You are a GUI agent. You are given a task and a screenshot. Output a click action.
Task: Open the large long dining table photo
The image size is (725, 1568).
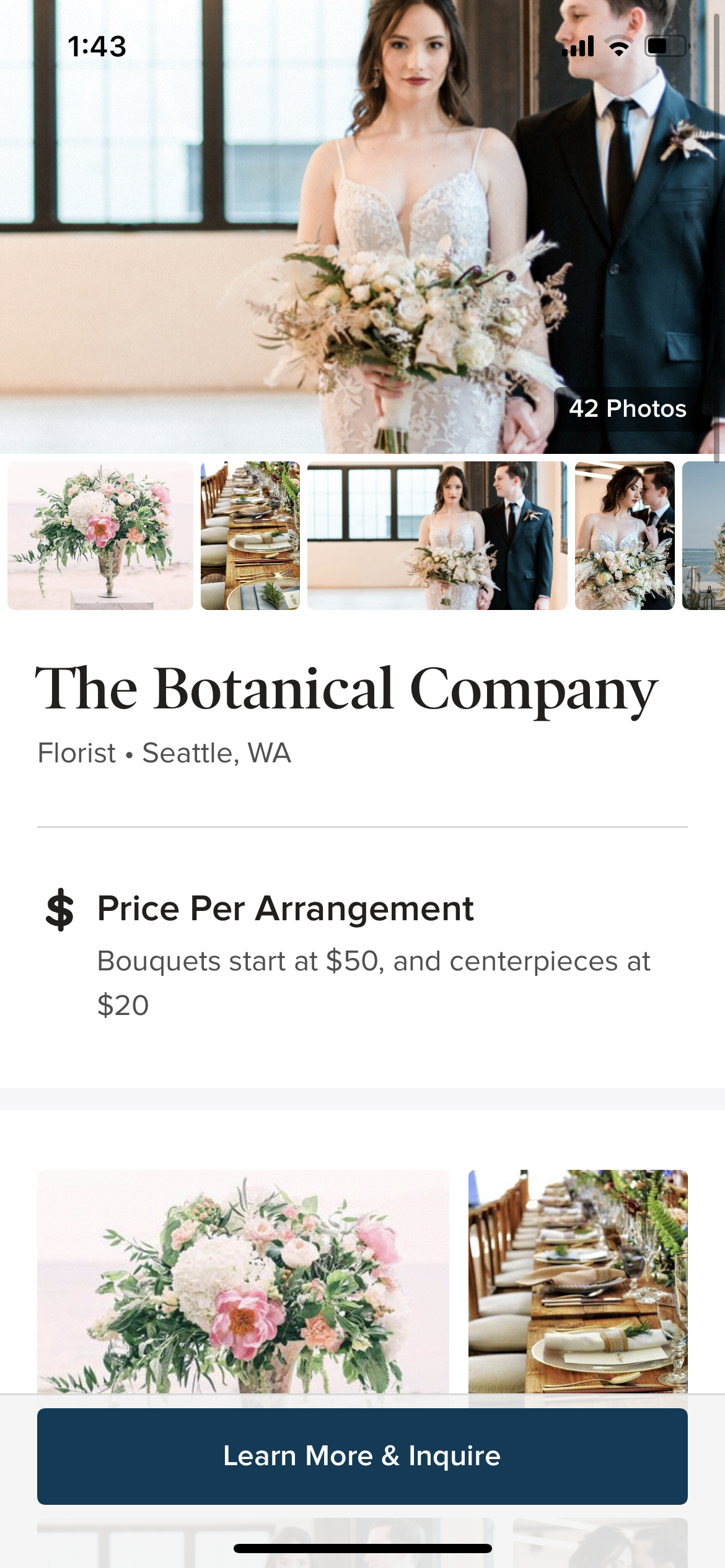tap(578, 1281)
